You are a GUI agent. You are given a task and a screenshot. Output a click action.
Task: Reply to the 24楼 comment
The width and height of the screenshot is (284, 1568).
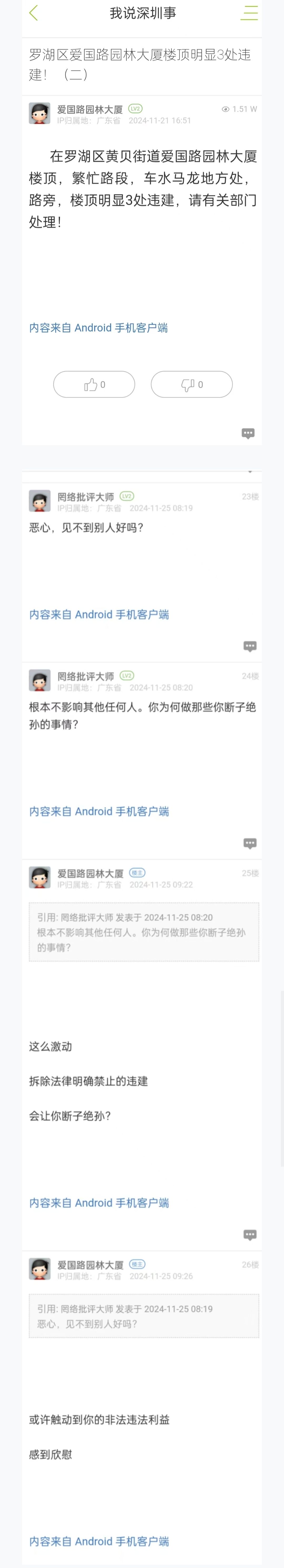point(250,843)
